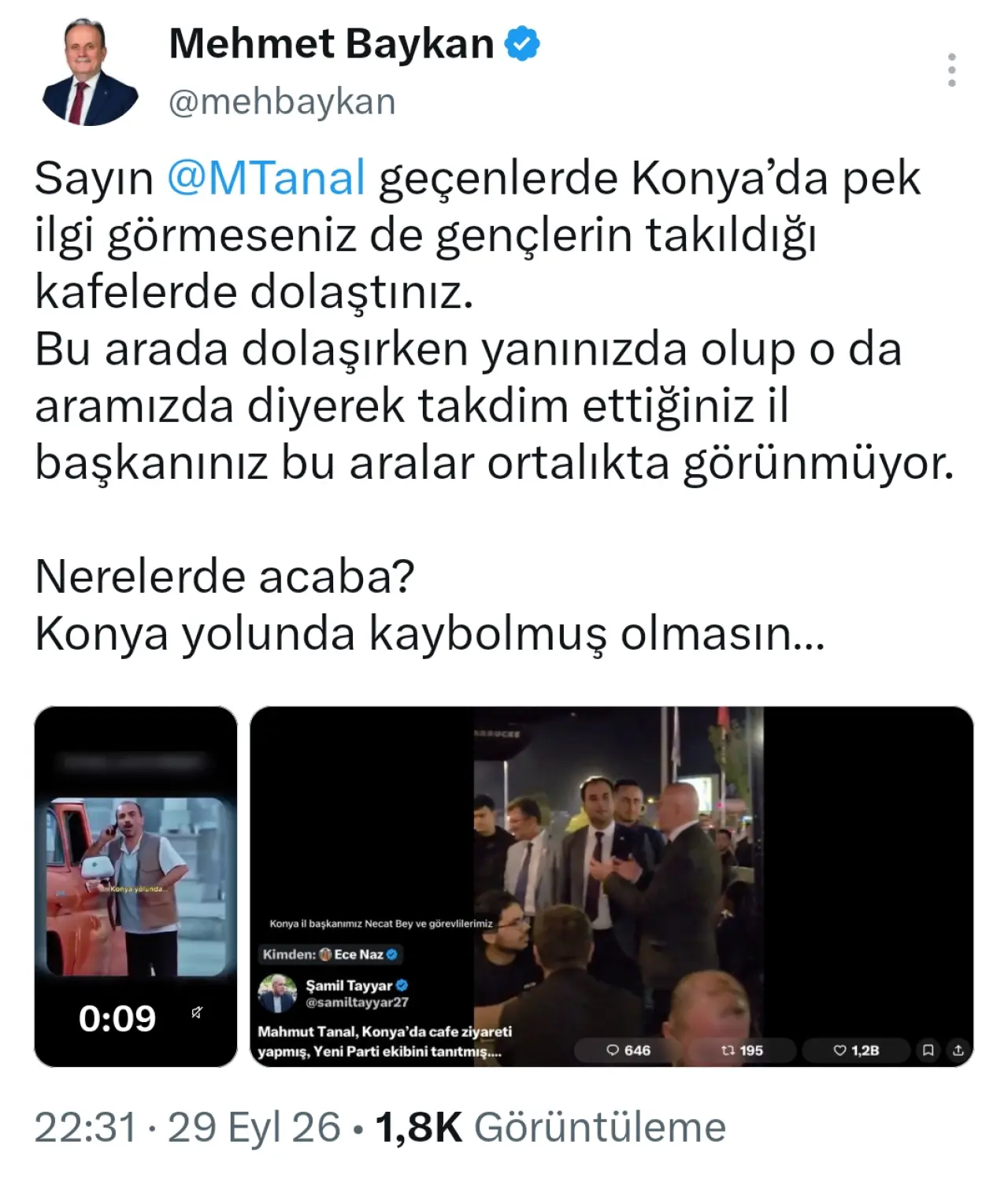1008x1178 pixels.
Task: Open the Konya cafe visit video
Action: pyautogui.click(x=612, y=887)
